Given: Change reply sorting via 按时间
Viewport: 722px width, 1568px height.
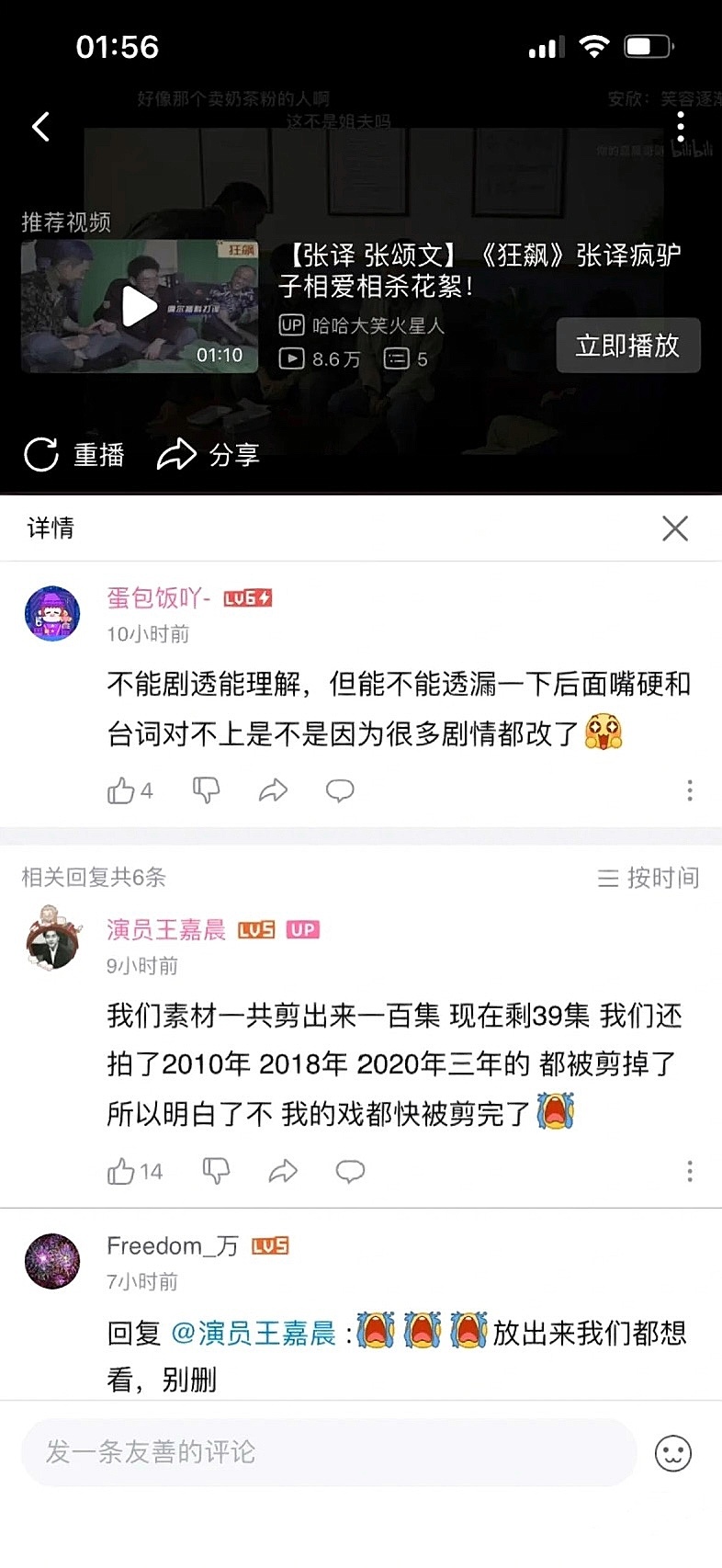Looking at the screenshot, I should click(649, 878).
